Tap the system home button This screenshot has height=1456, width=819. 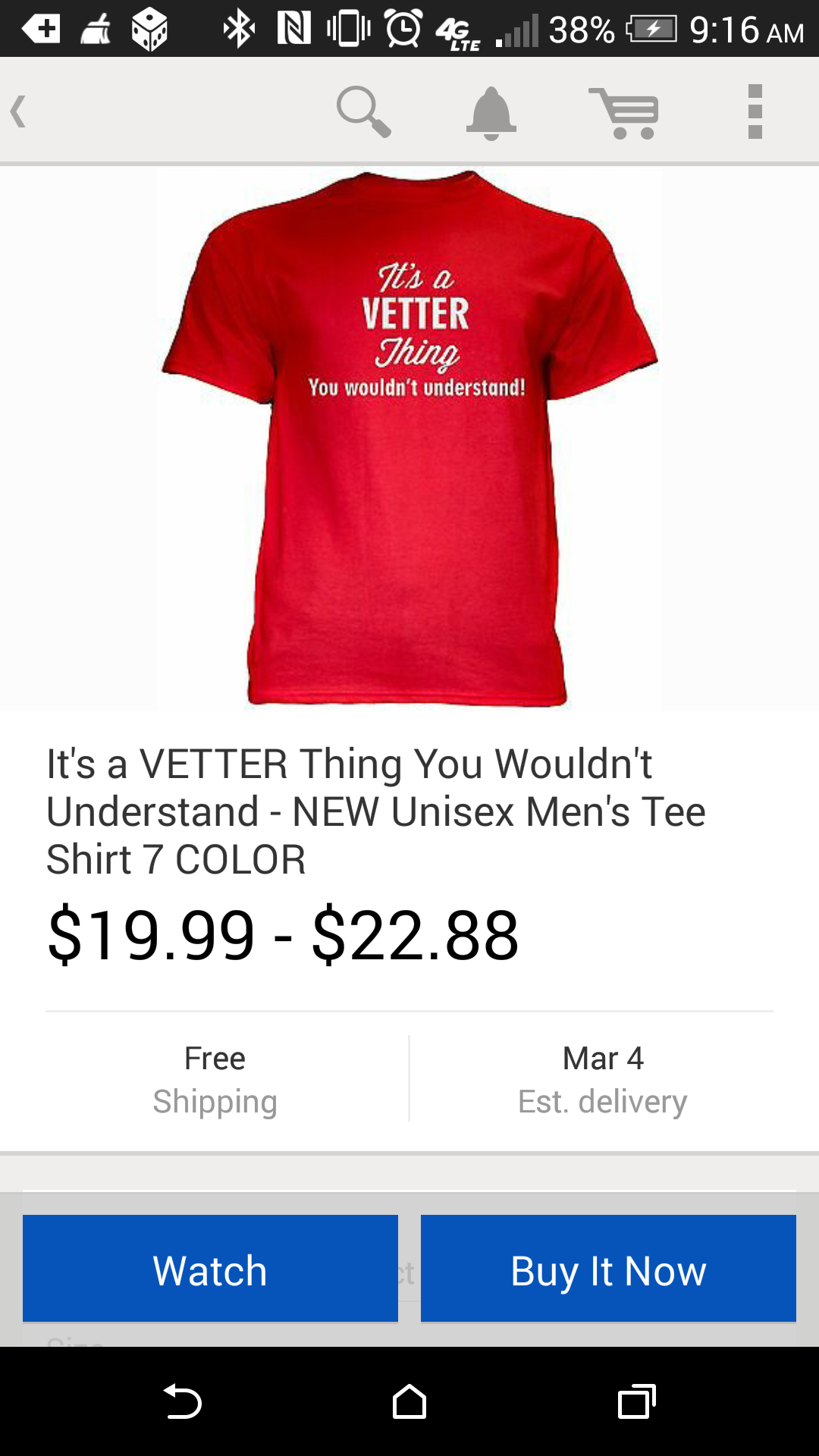pos(409,1401)
